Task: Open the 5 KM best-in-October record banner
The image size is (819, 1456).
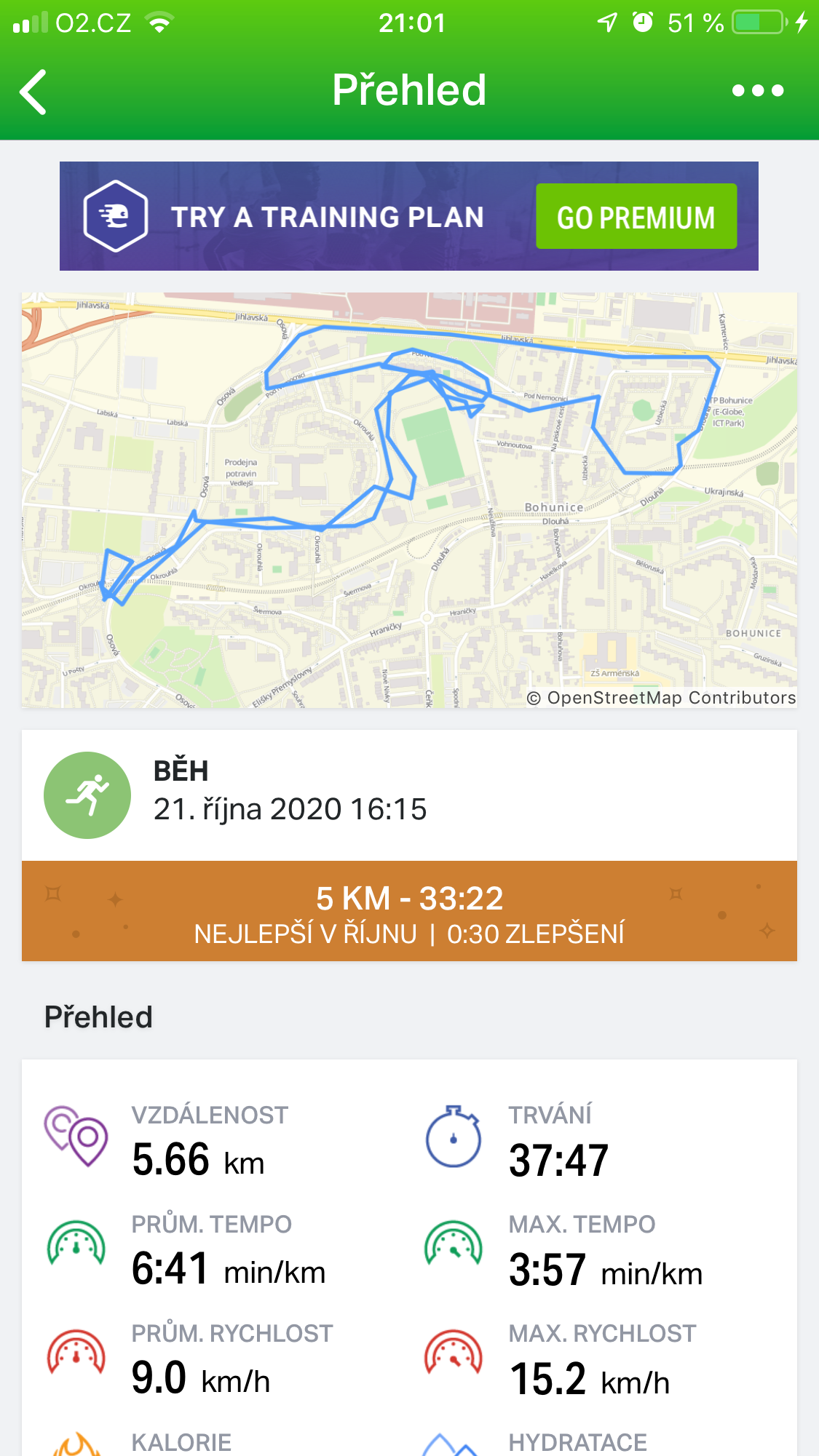Action: 409,911
